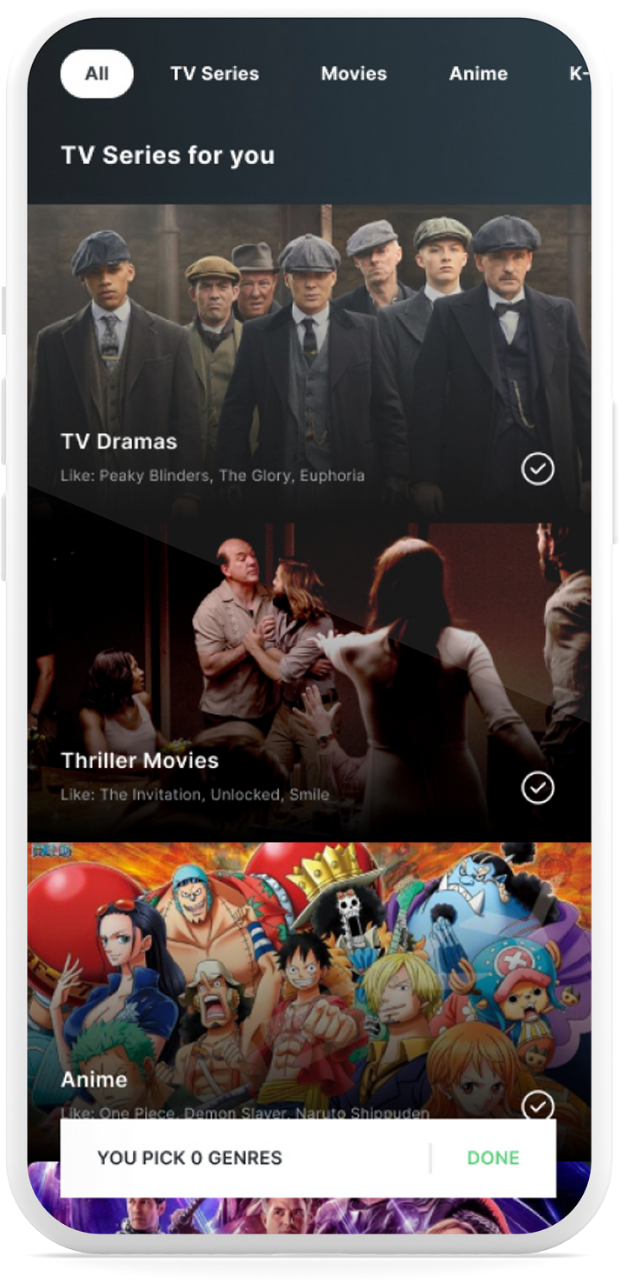Switch to the Anime tab
Image resolution: width=620 pixels, height=1280 pixels.
(x=478, y=74)
